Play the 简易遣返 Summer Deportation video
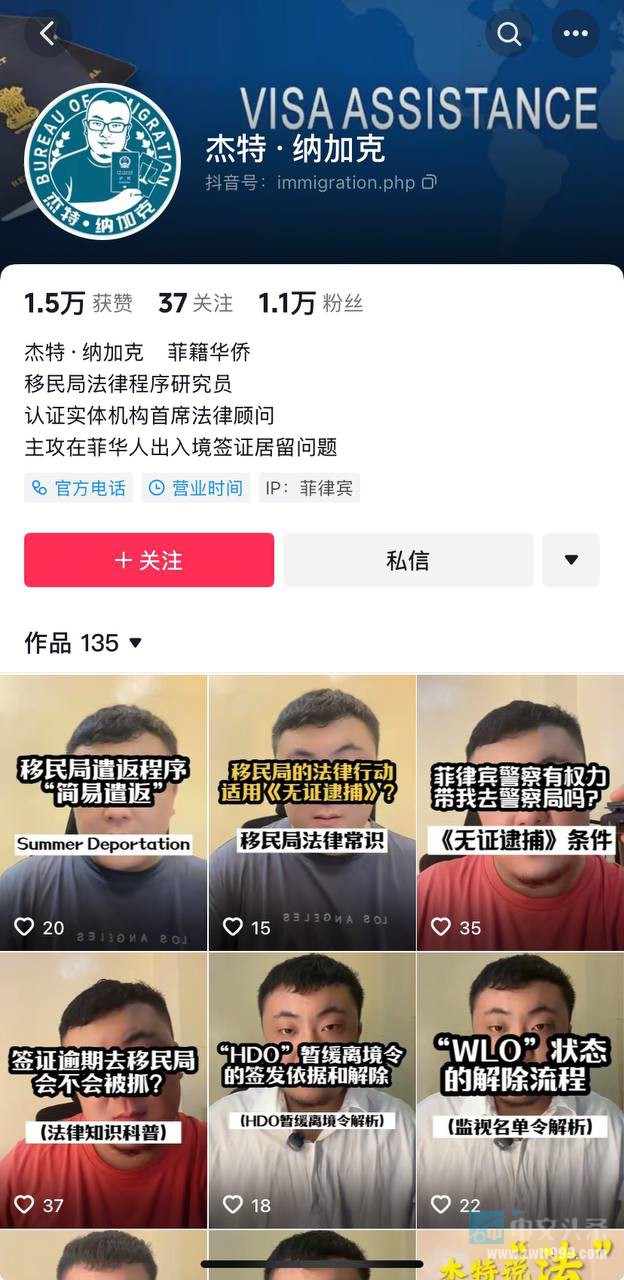 (103, 812)
